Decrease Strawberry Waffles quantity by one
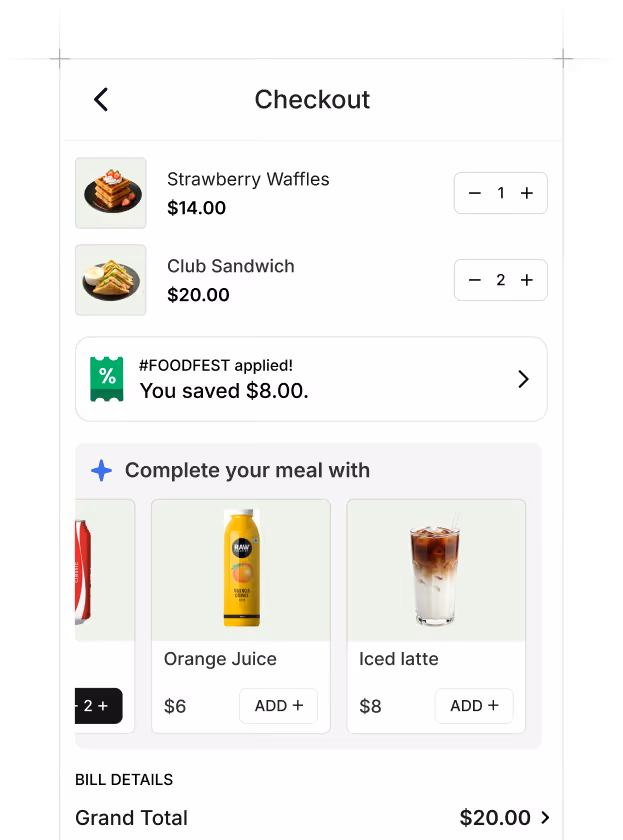The width and height of the screenshot is (623, 840). click(x=475, y=193)
